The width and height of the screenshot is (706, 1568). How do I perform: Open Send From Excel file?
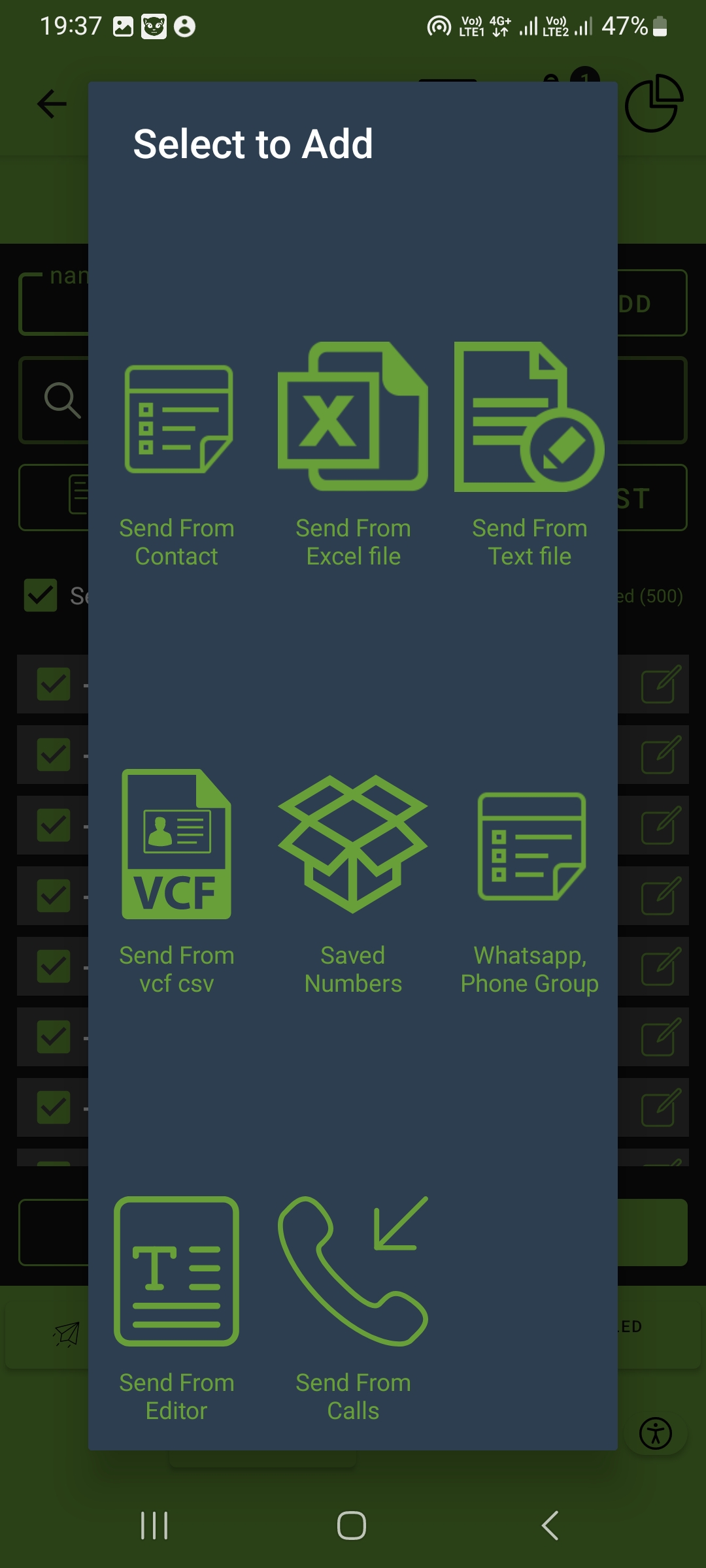353,457
